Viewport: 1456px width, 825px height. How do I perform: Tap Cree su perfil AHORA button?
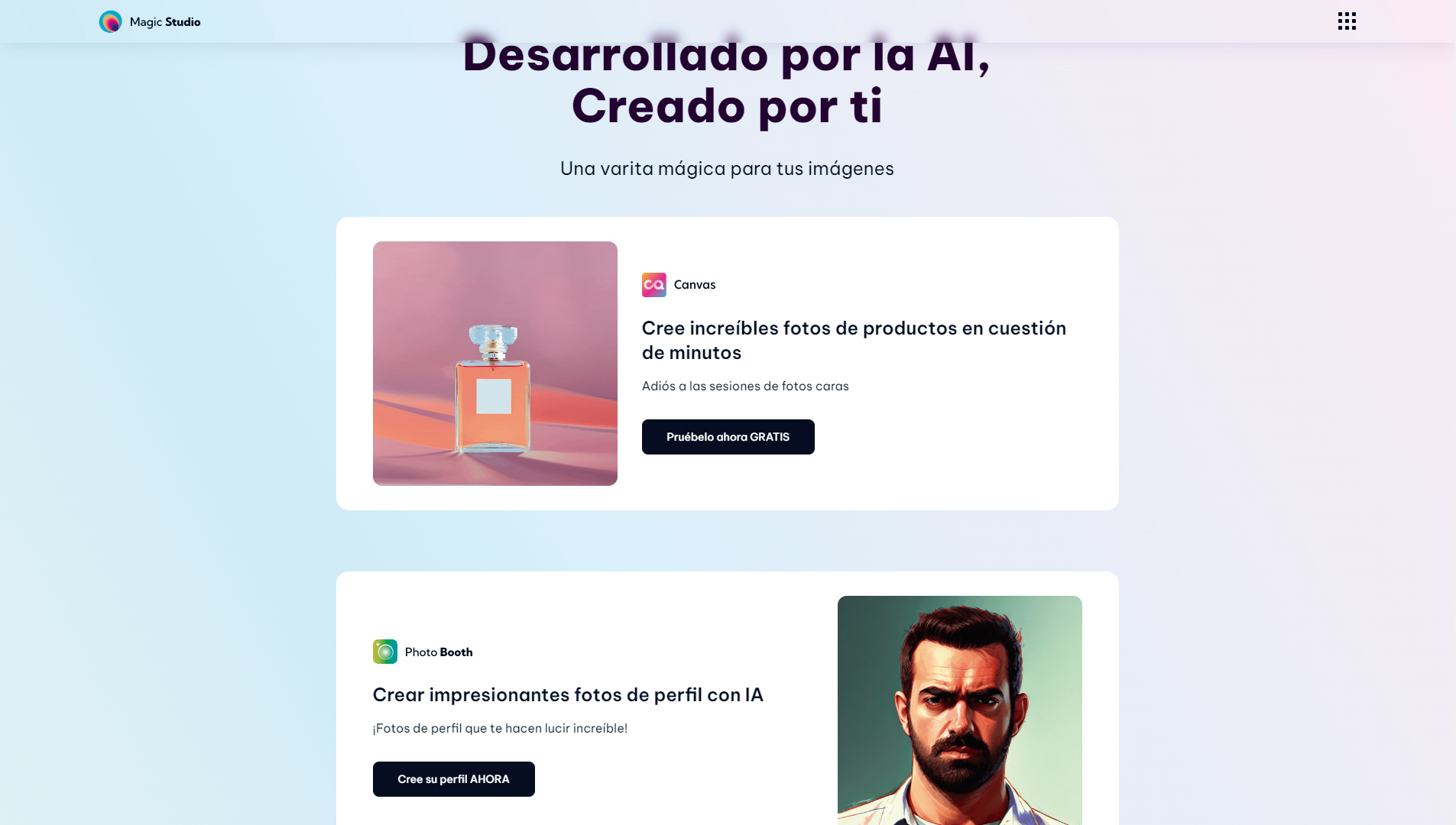click(453, 779)
